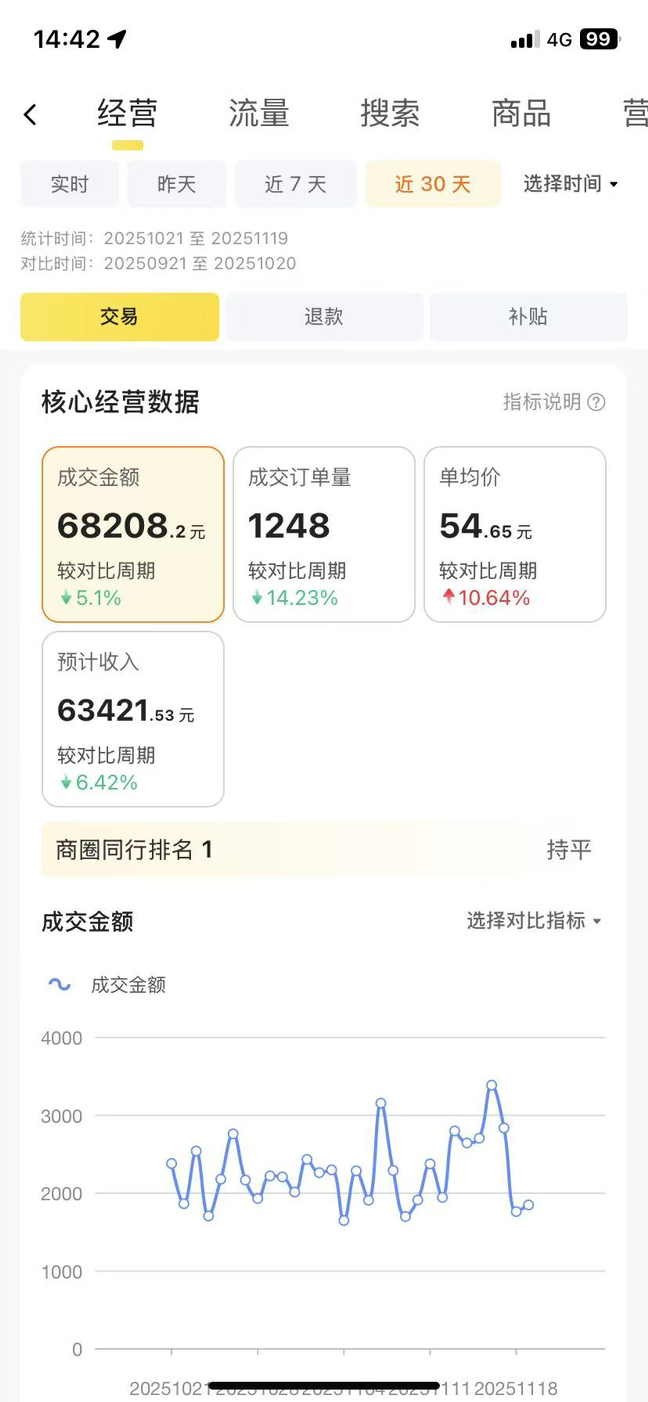
Task: Open the 选择对比指标 dropdown
Action: pos(534,921)
